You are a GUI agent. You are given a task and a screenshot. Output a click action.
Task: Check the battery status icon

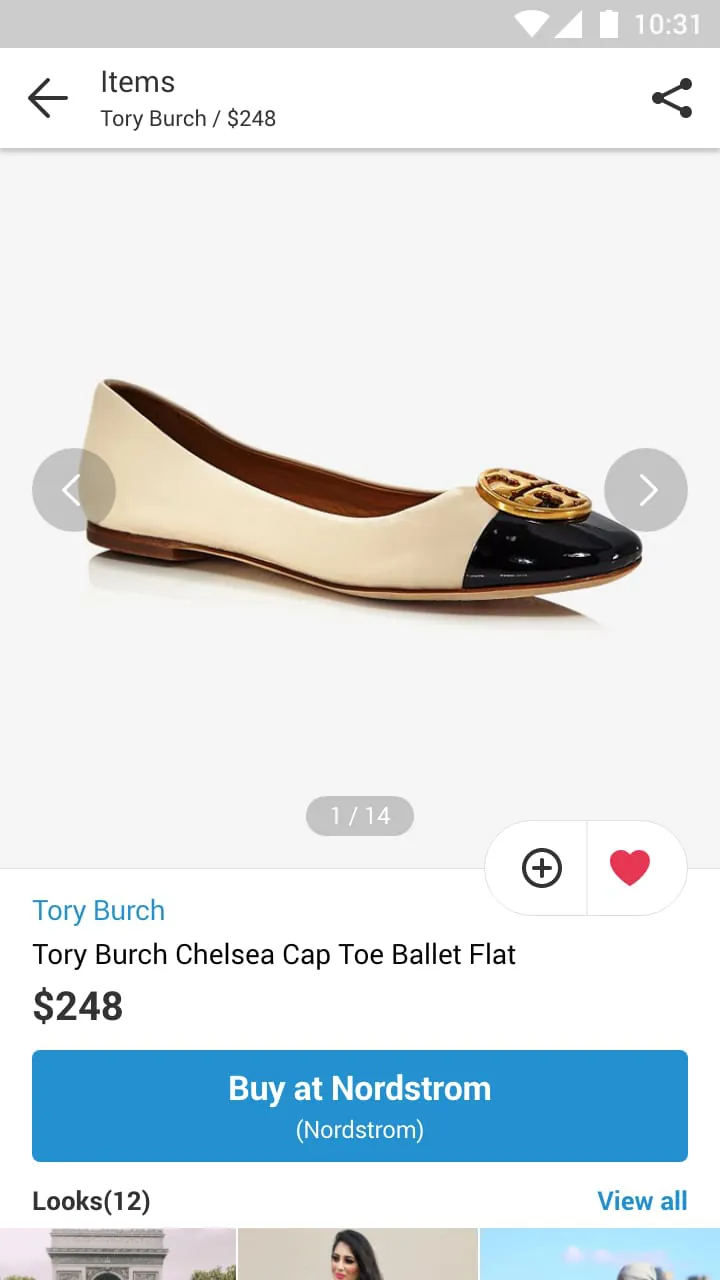pyautogui.click(x=611, y=24)
